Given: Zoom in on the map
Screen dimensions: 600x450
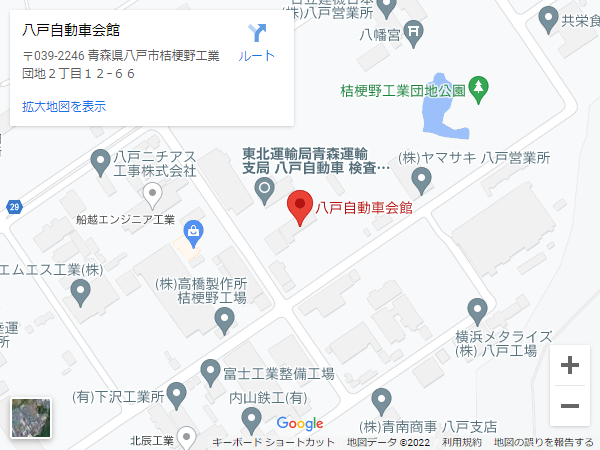Looking at the screenshot, I should coord(570,366).
